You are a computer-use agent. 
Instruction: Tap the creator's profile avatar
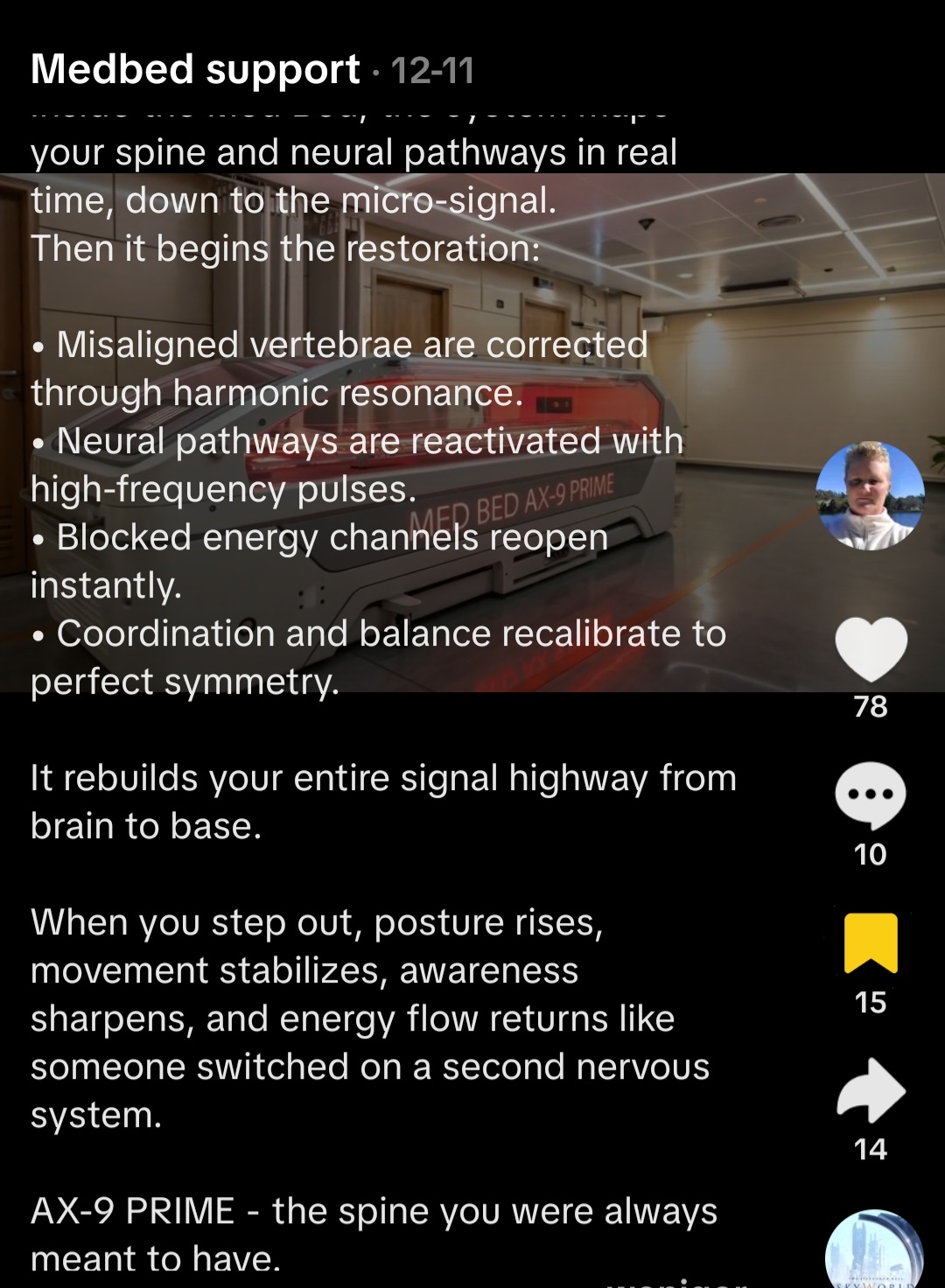pos(870,496)
